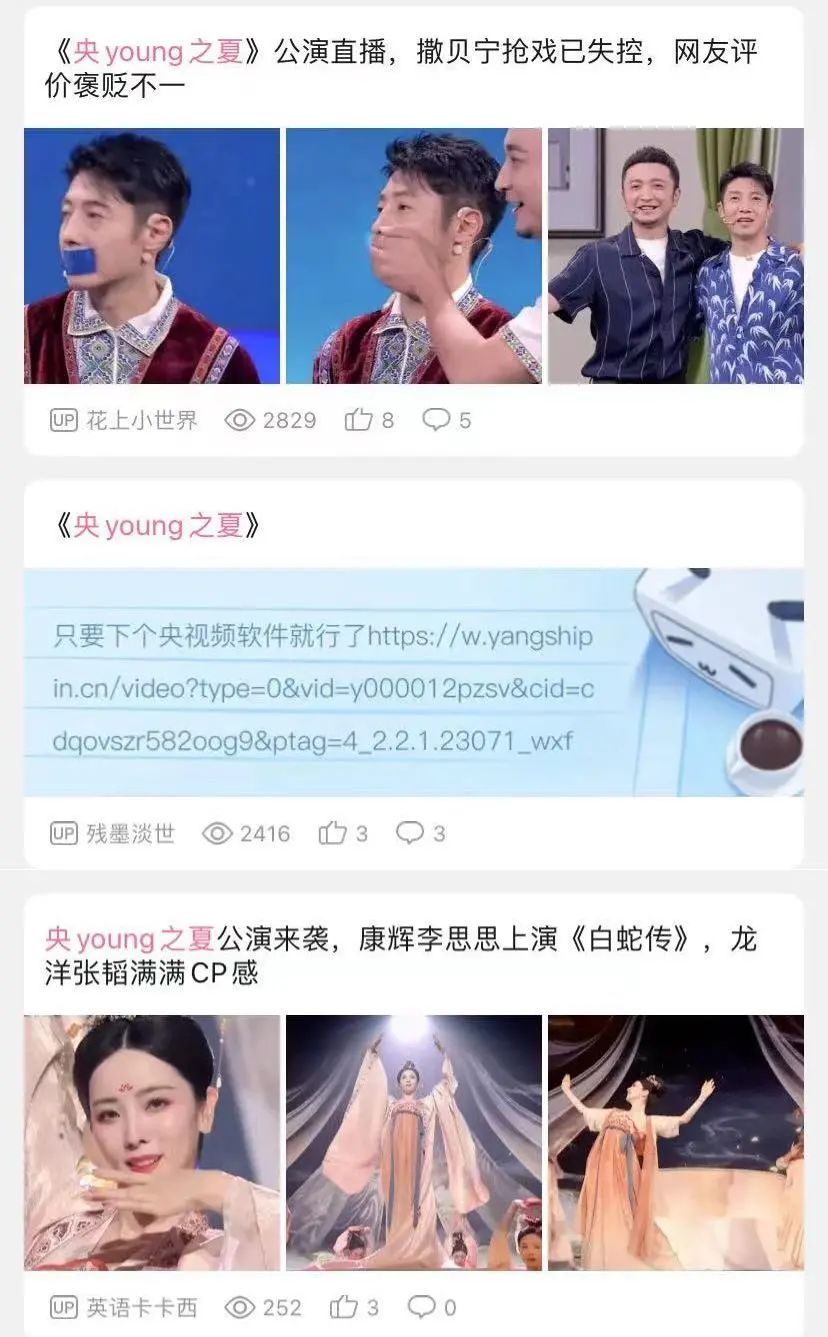This screenshot has height=1337, width=828.
Task: Click the UP badge beside 英语卡卡西
Action: 63,1307
